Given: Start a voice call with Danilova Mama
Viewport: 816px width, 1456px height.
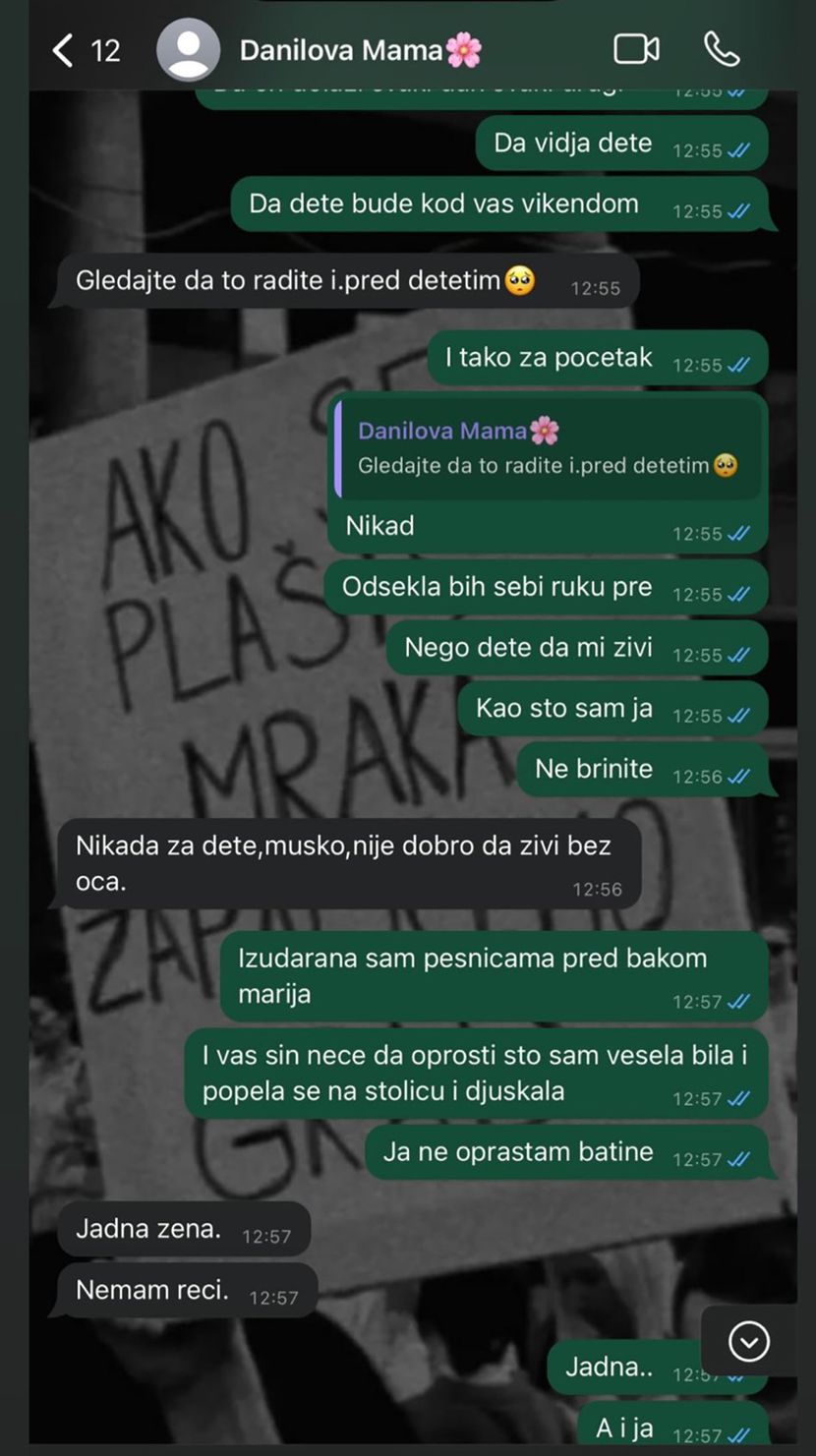Looking at the screenshot, I should coord(721,49).
